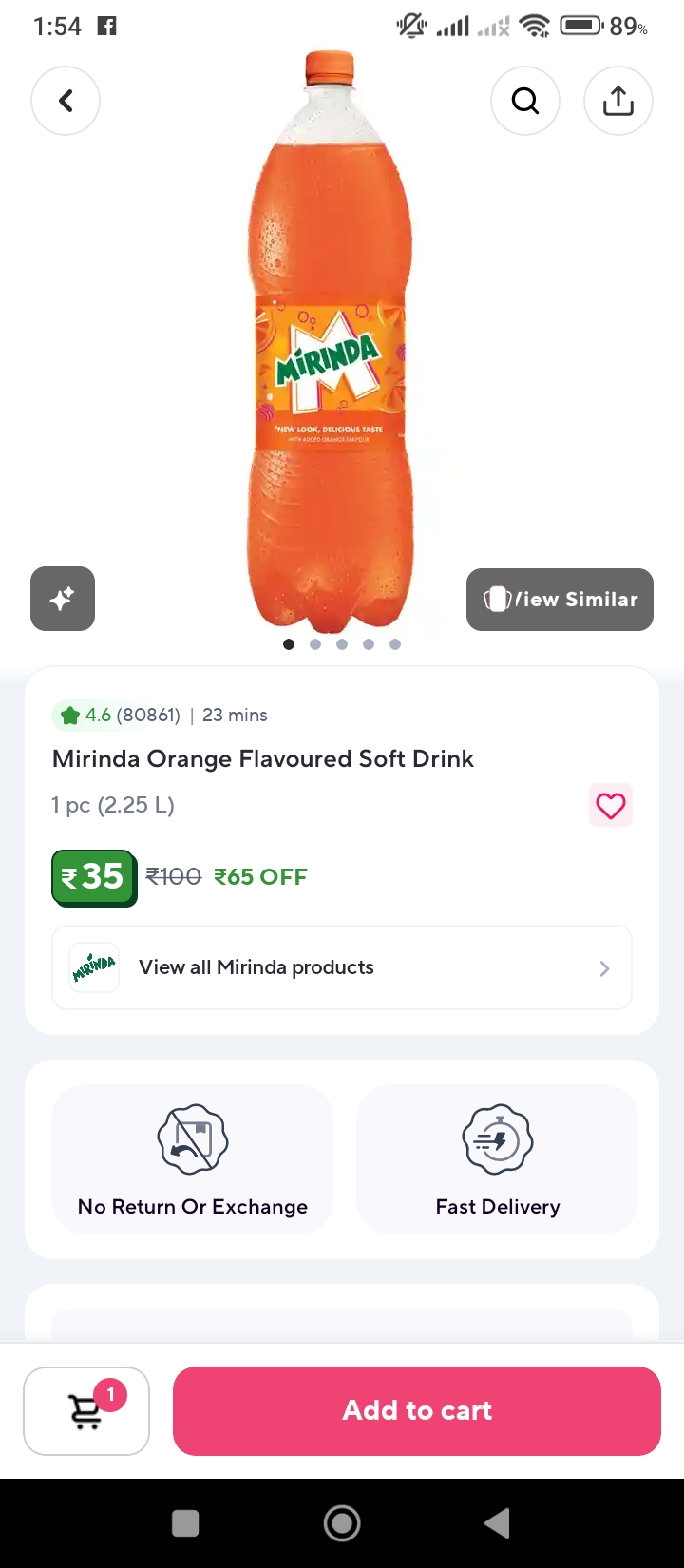The image size is (684, 1568).
Task: Go back using the top-left arrow
Action: pos(66,101)
